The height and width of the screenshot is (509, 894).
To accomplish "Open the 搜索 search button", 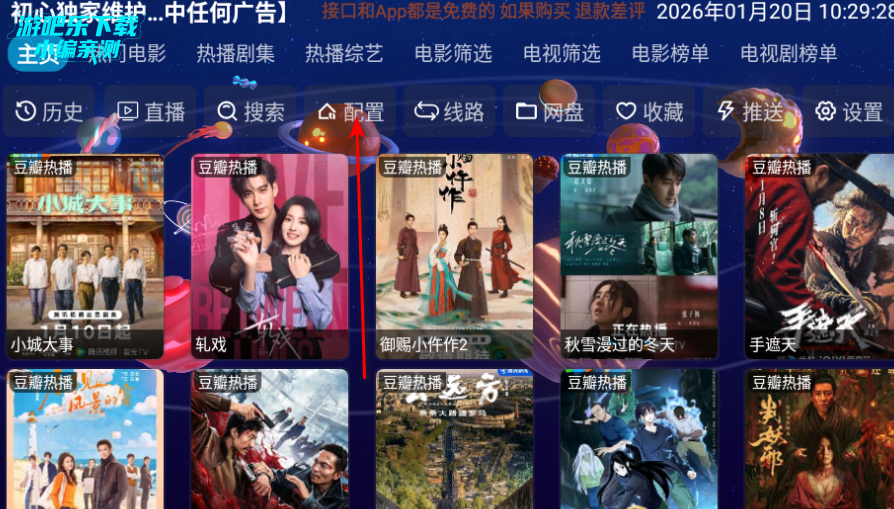I will (x=251, y=112).
